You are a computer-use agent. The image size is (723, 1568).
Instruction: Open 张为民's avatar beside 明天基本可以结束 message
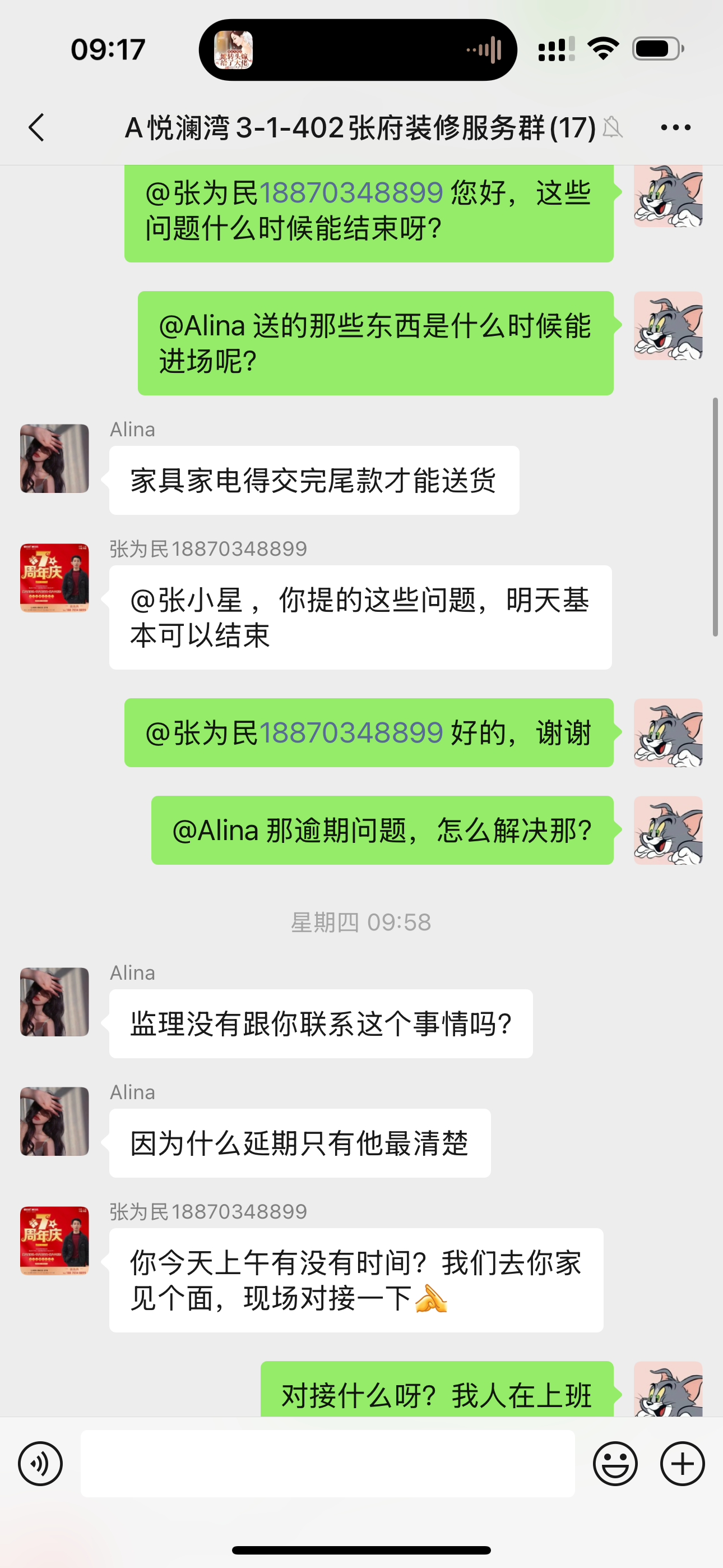coord(55,578)
